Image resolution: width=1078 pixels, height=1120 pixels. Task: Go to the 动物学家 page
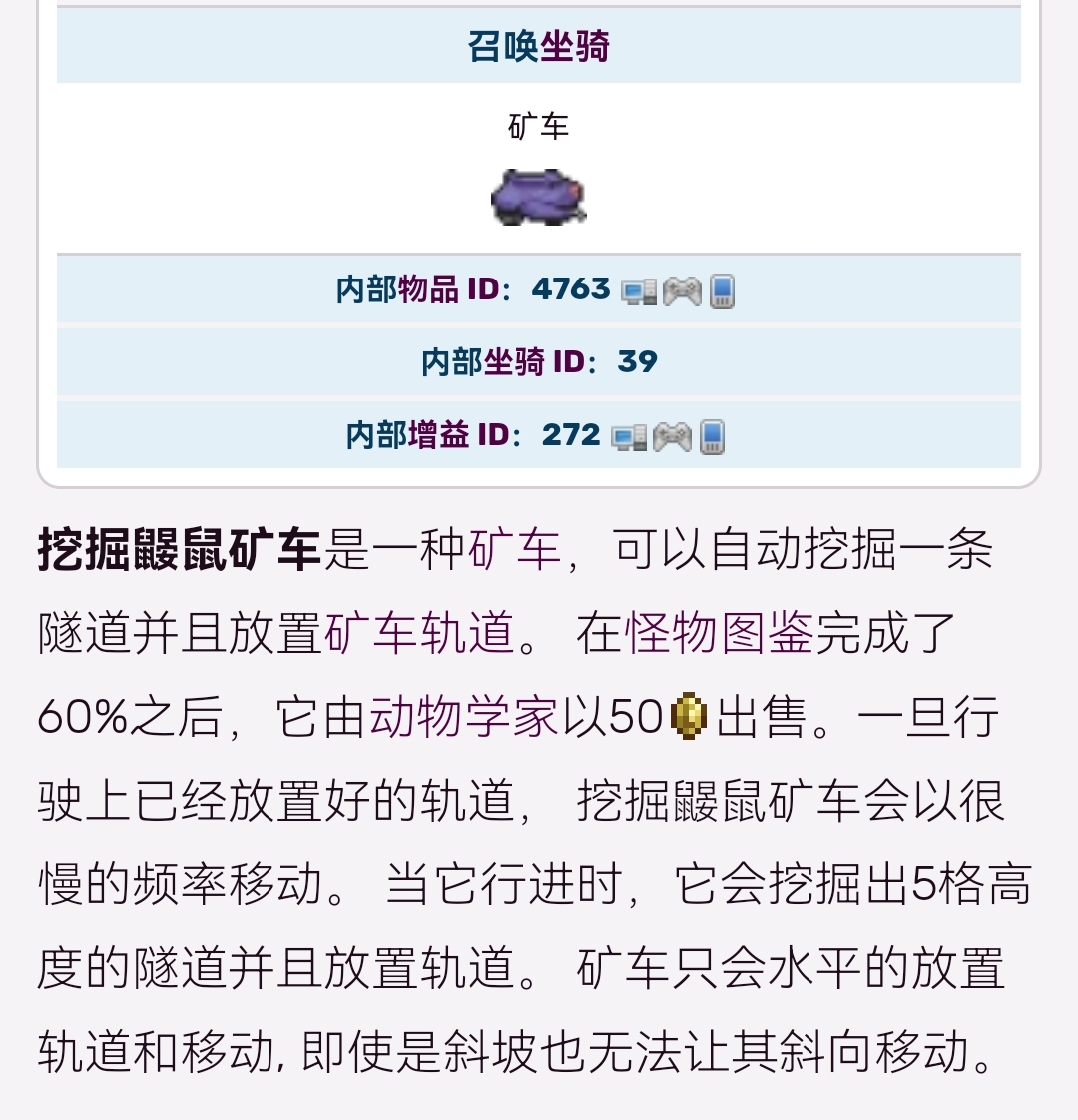pyautogui.click(x=463, y=717)
